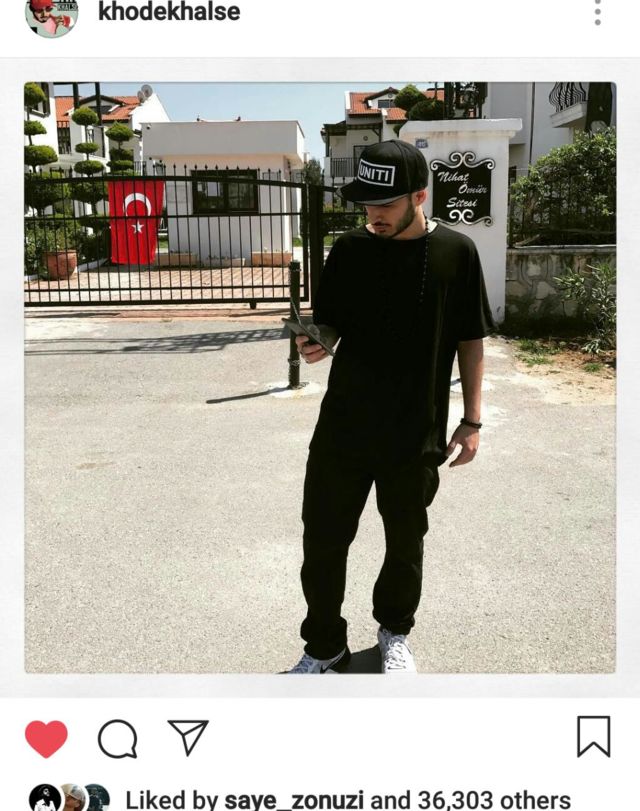Tap the khodekhalse profile picture

(x=51, y=17)
